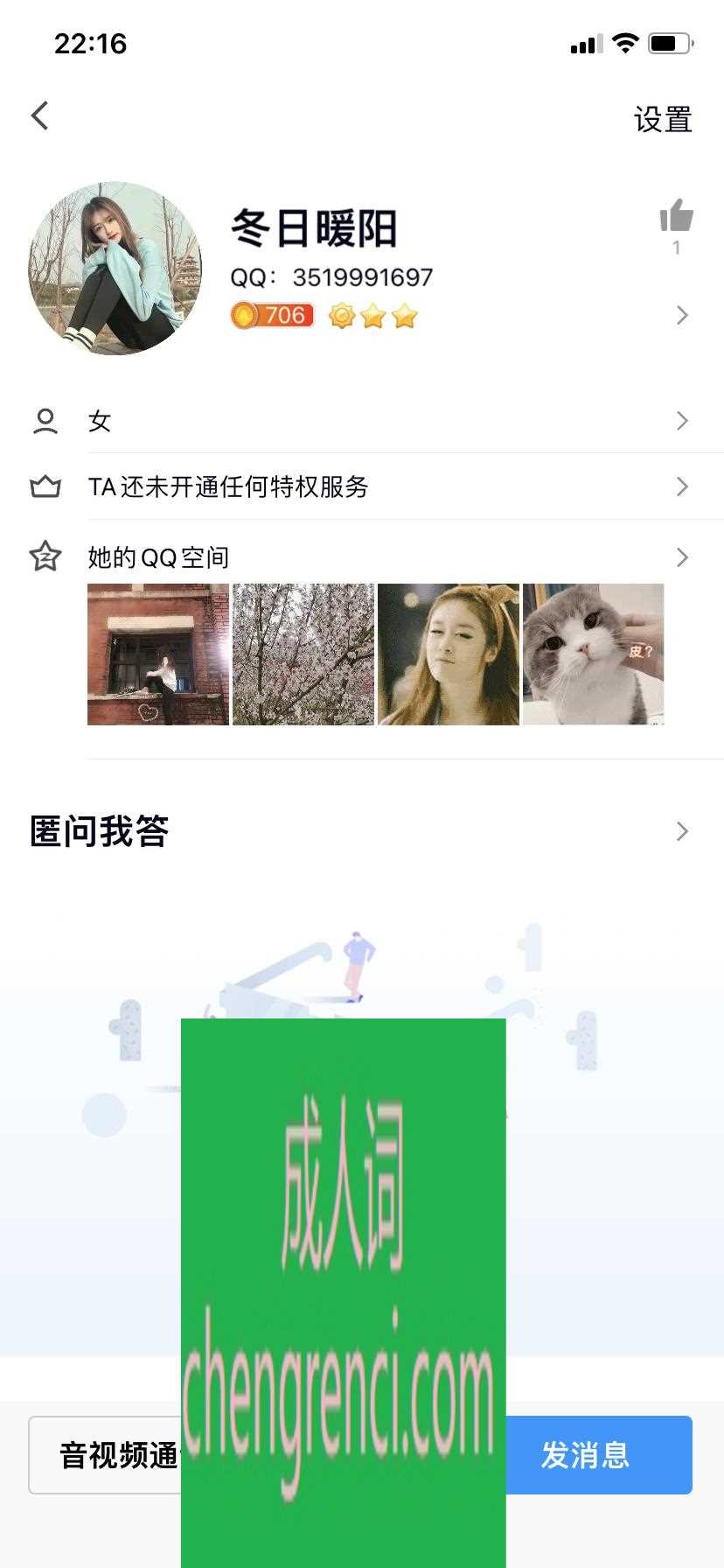Open 设置 in the top-right corner

[662, 120]
